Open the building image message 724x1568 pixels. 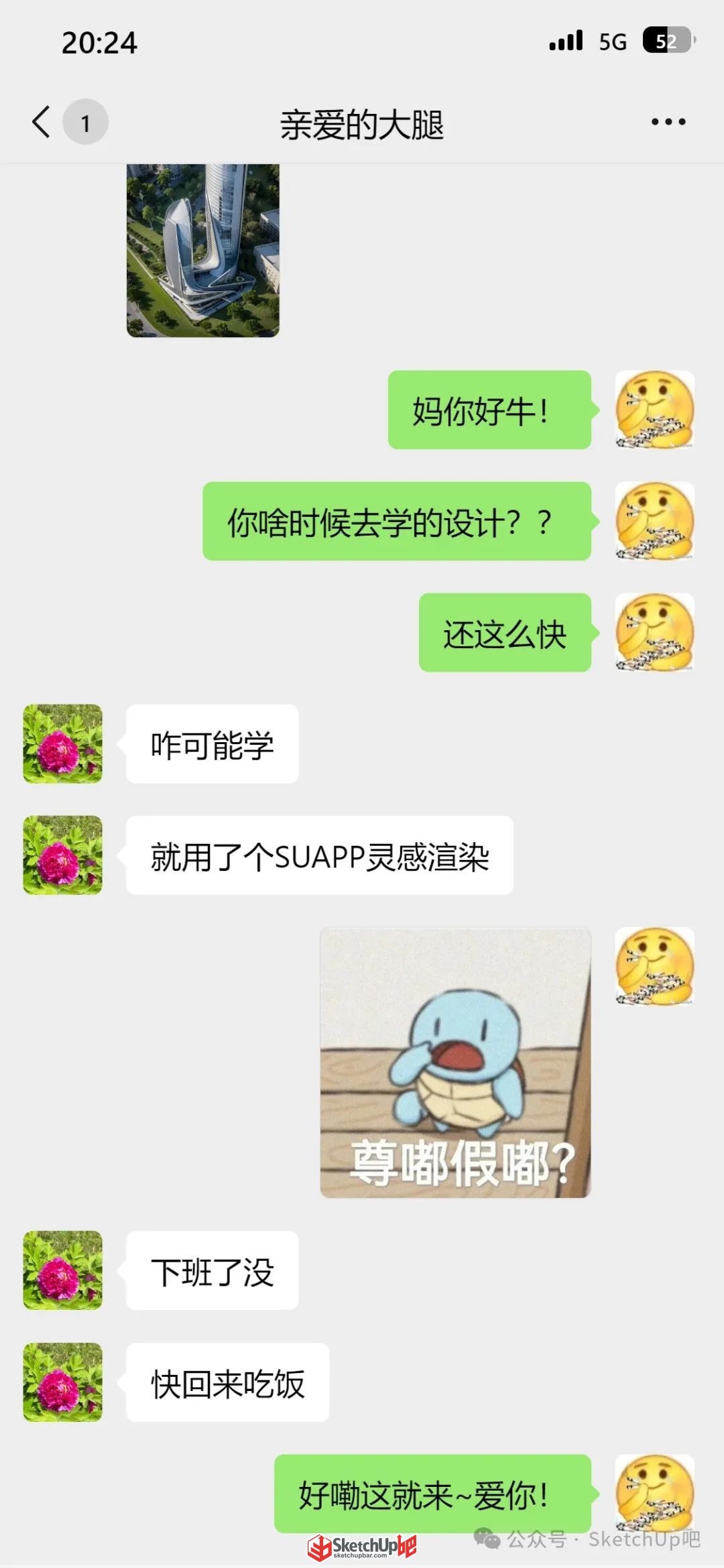click(x=203, y=250)
